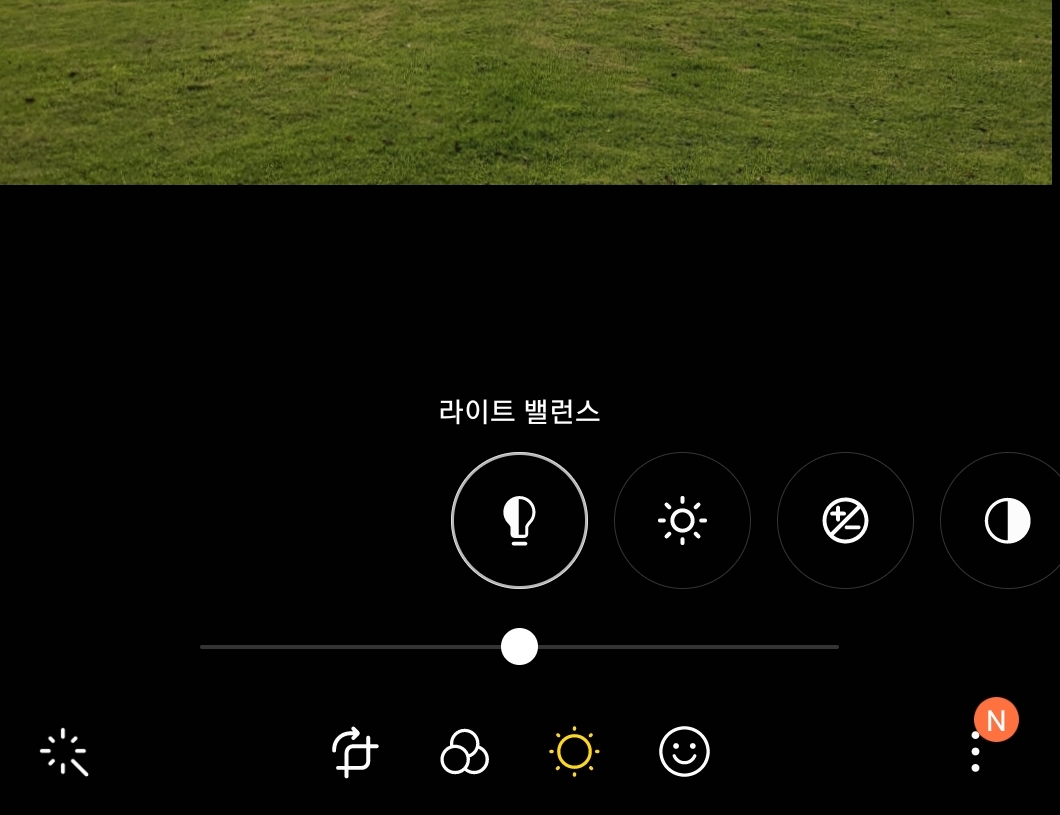Open the three-dot more options menu
This screenshot has height=815, width=1060.
point(975,751)
